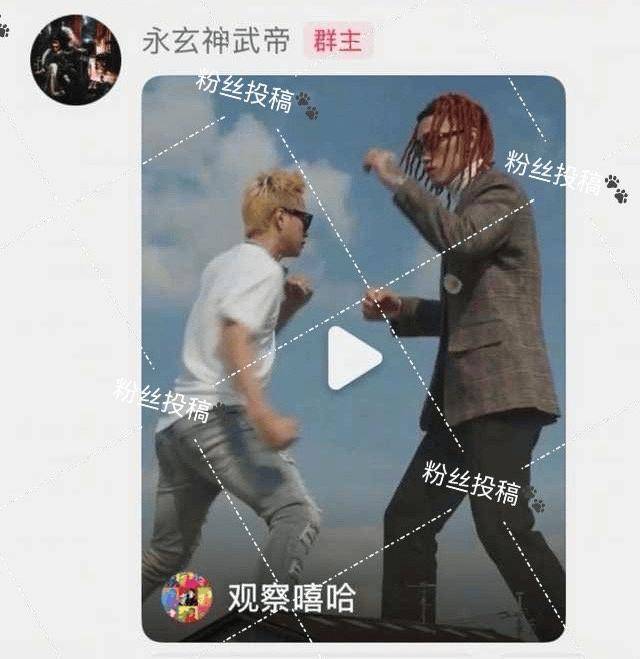The width and height of the screenshot is (640, 659).
Task: Open 永玄神武帝's profile avatar
Action: pos(75,59)
